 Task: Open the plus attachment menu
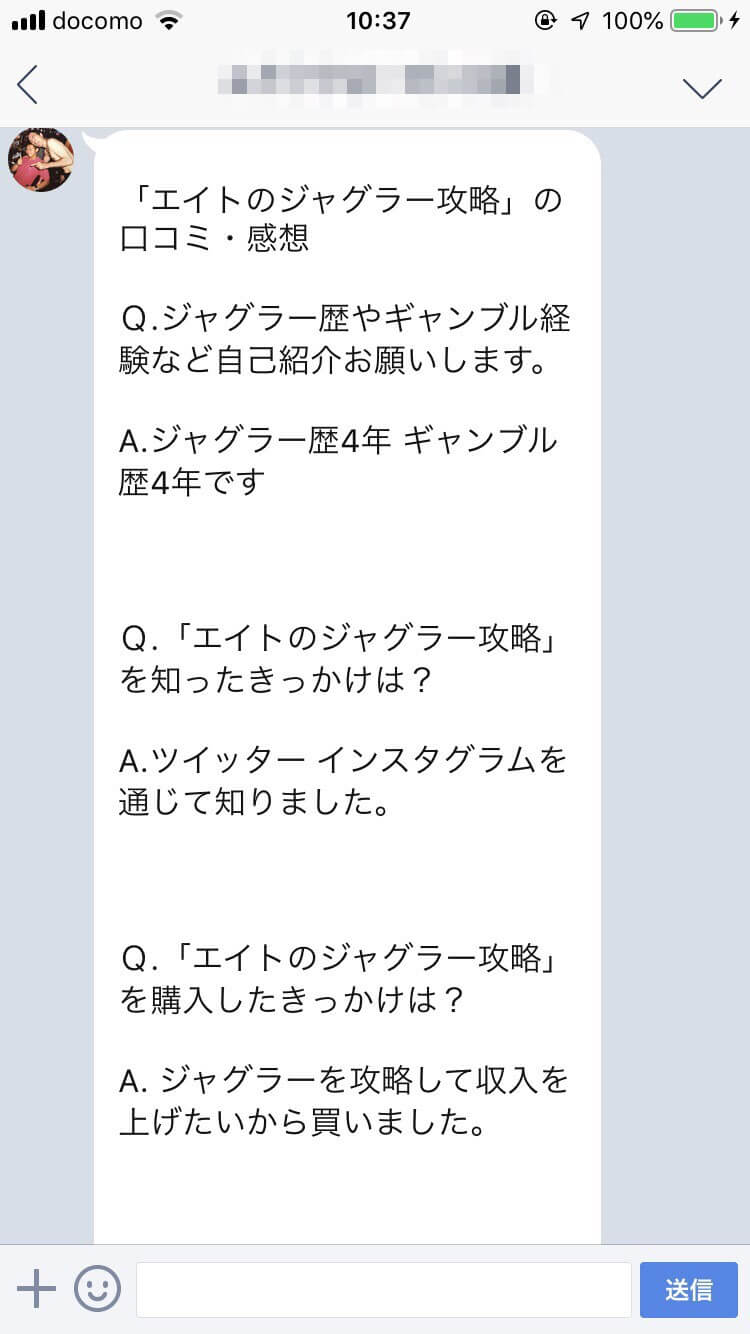36,1289
